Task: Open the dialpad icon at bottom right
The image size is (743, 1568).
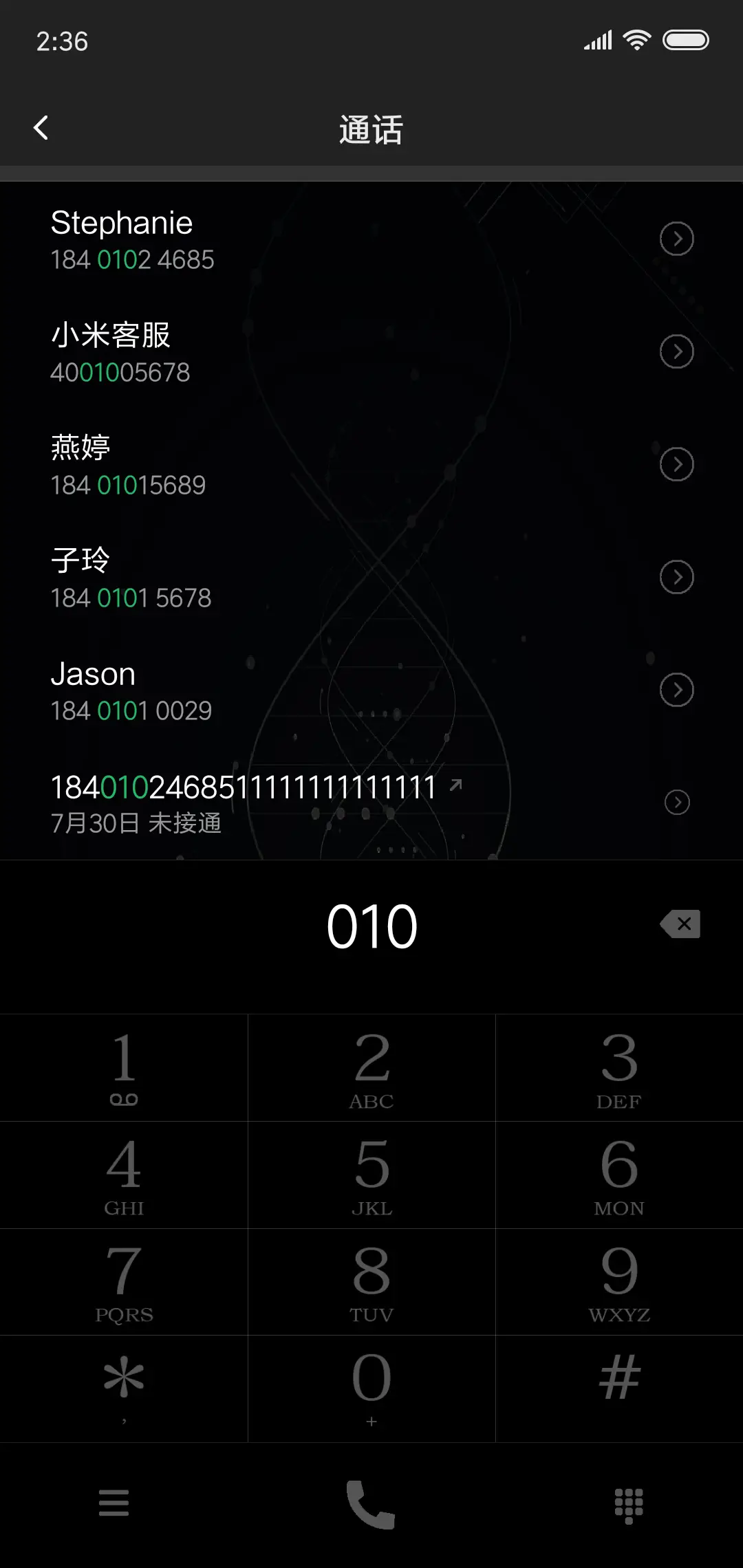Action: click(x=628, y=1506)
